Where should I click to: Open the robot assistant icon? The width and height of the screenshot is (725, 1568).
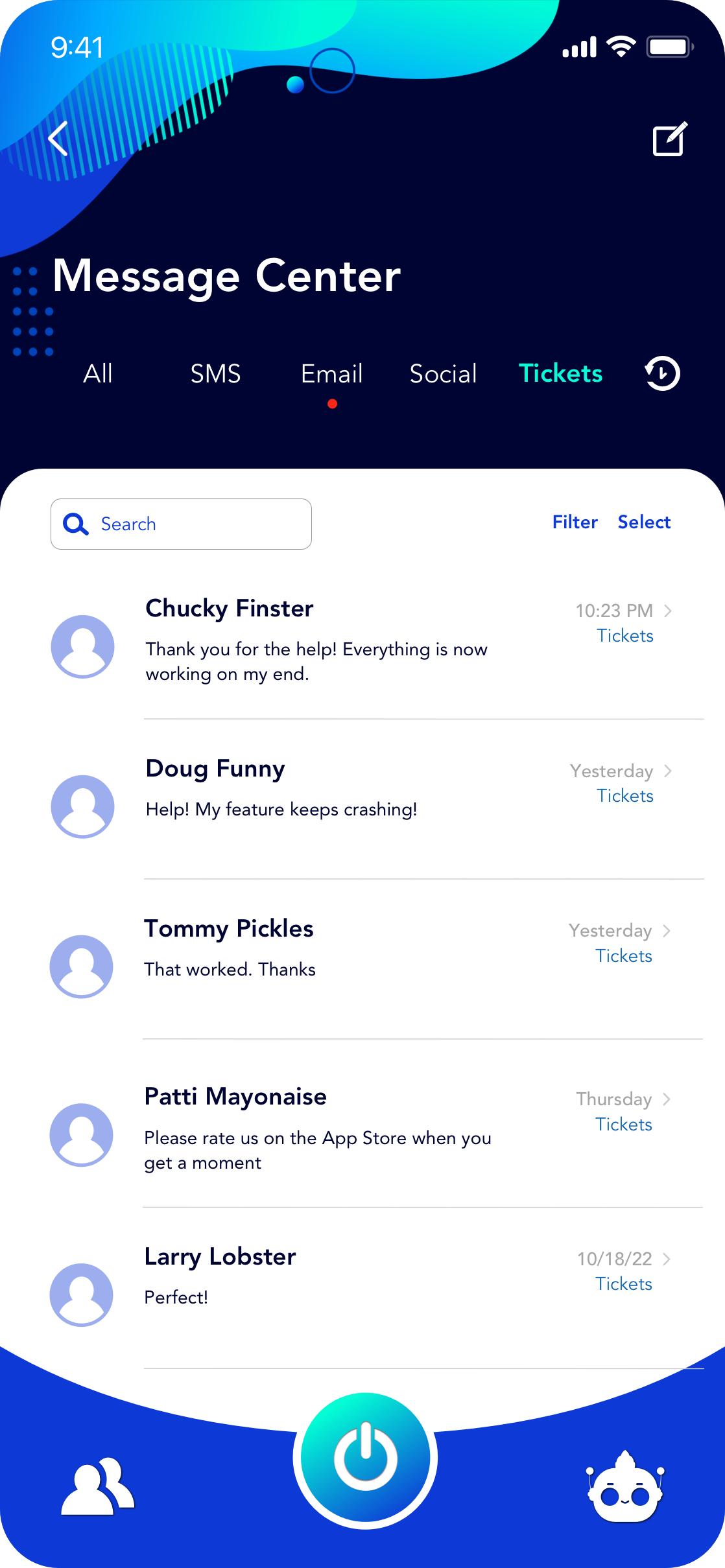coord(625,1487)
